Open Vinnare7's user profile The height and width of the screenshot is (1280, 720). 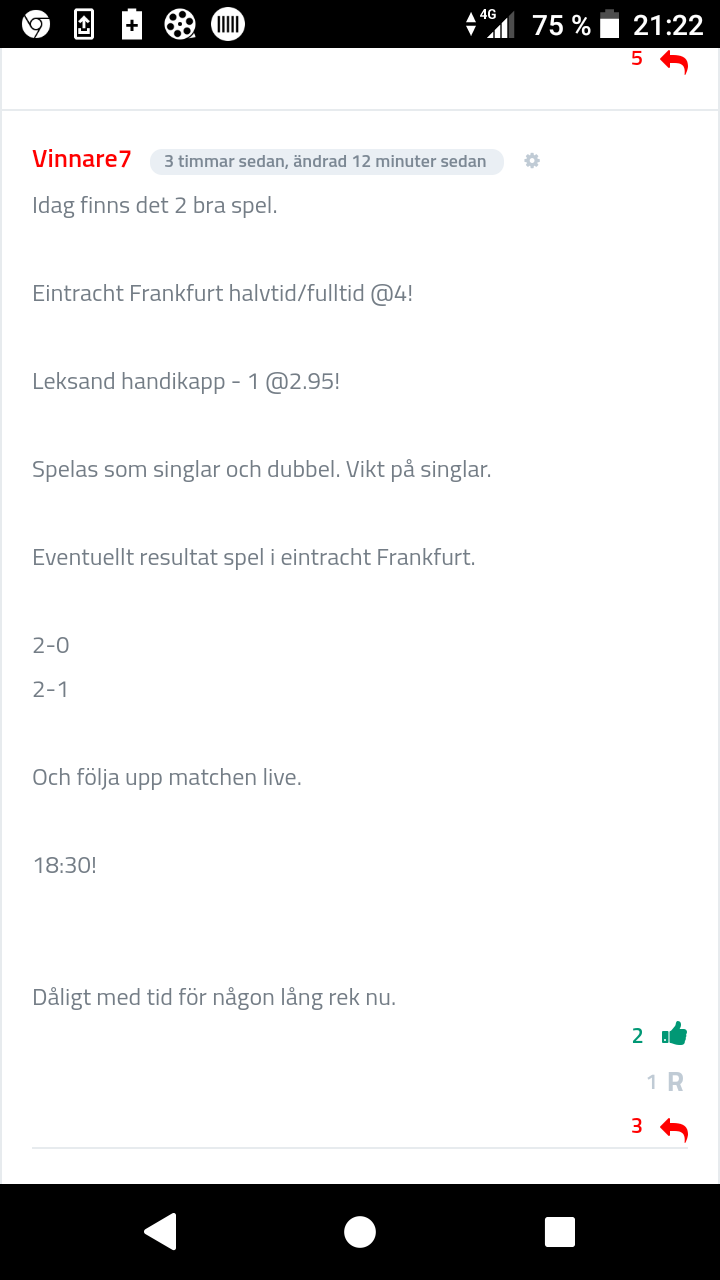click(x=82, y=159)
